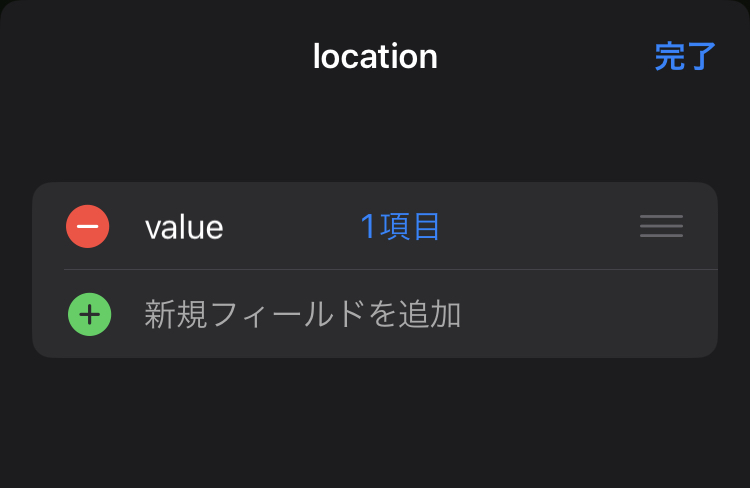Open the 1項目 value items
750x488 pixels.
click(400, 227)
